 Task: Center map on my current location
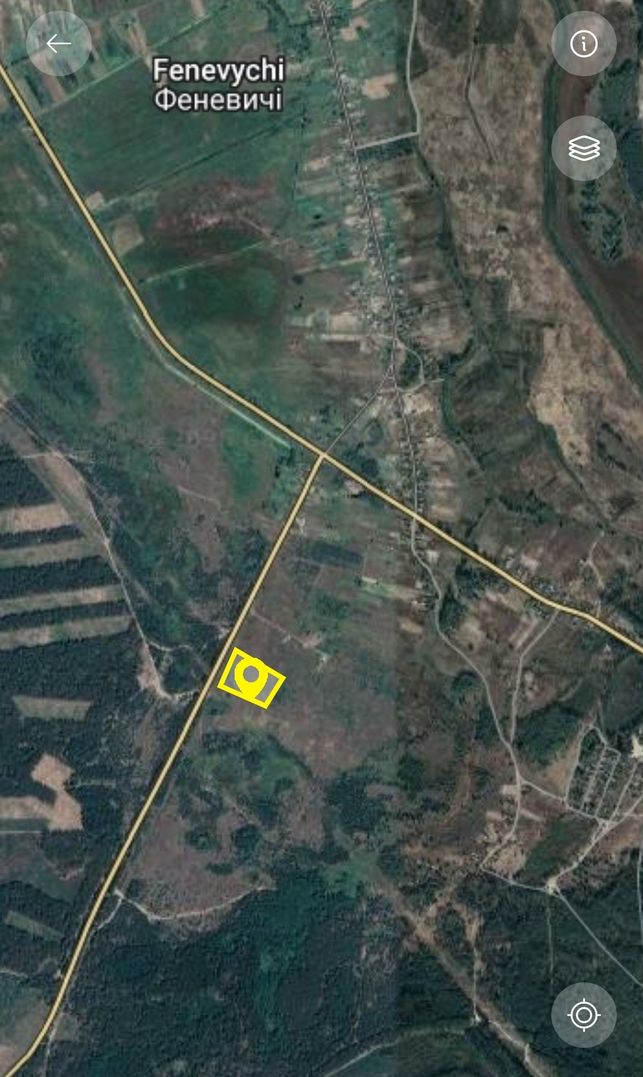584,1014
